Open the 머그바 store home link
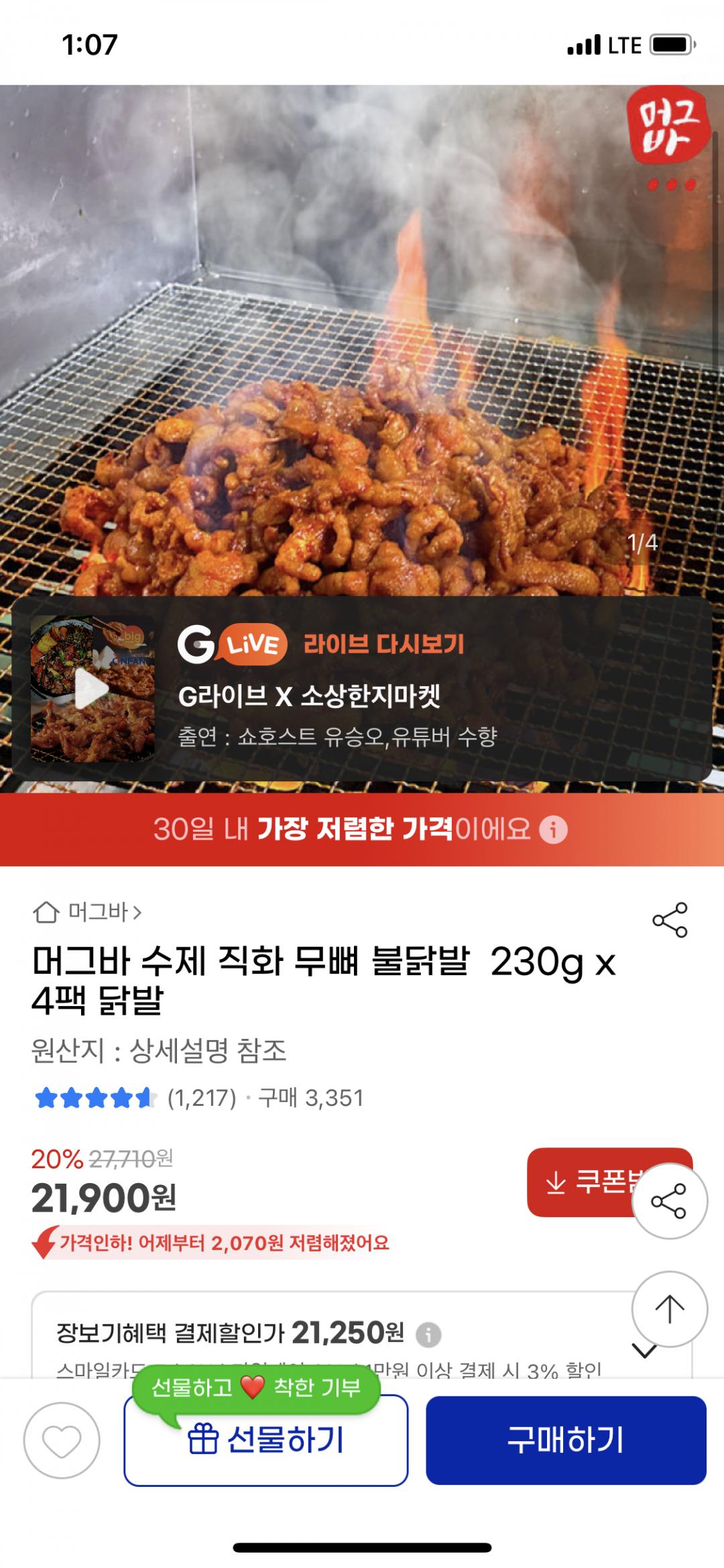 pos(88,912)
